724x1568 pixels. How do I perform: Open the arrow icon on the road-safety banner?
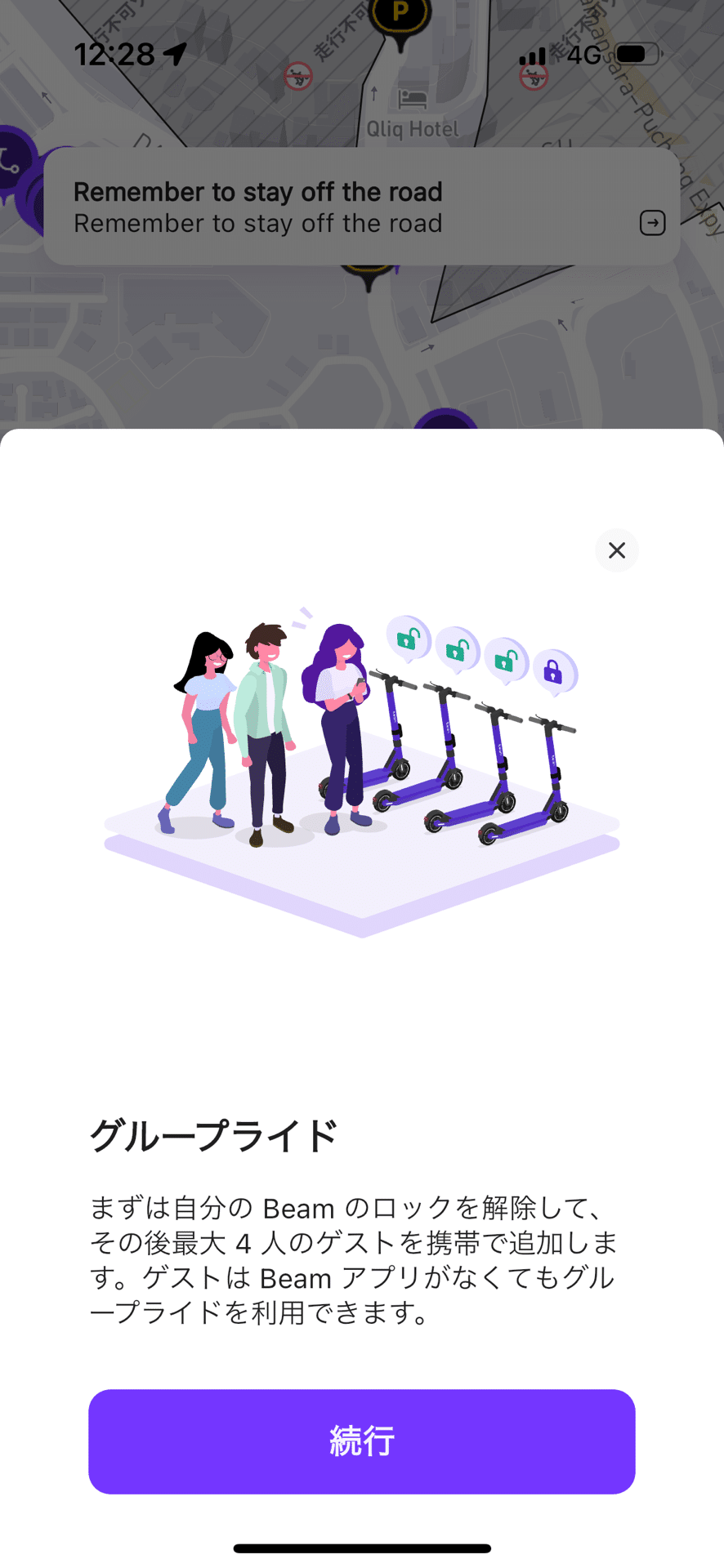[651, 223]
